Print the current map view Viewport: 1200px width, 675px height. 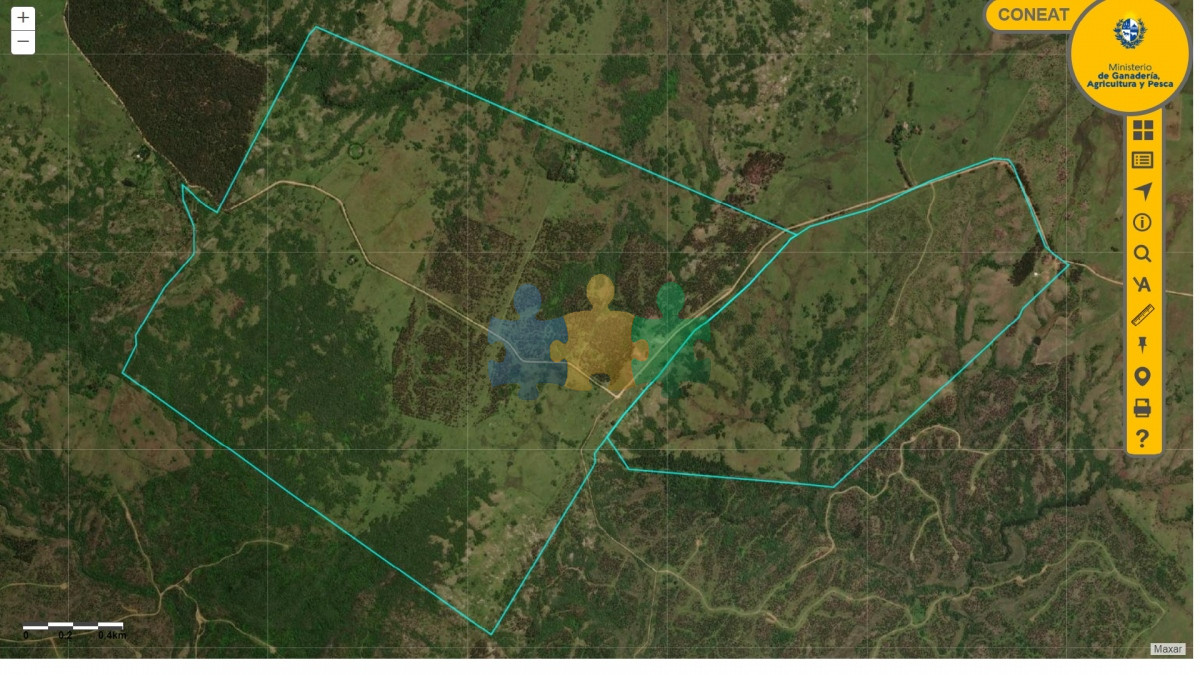point(1143,408)
